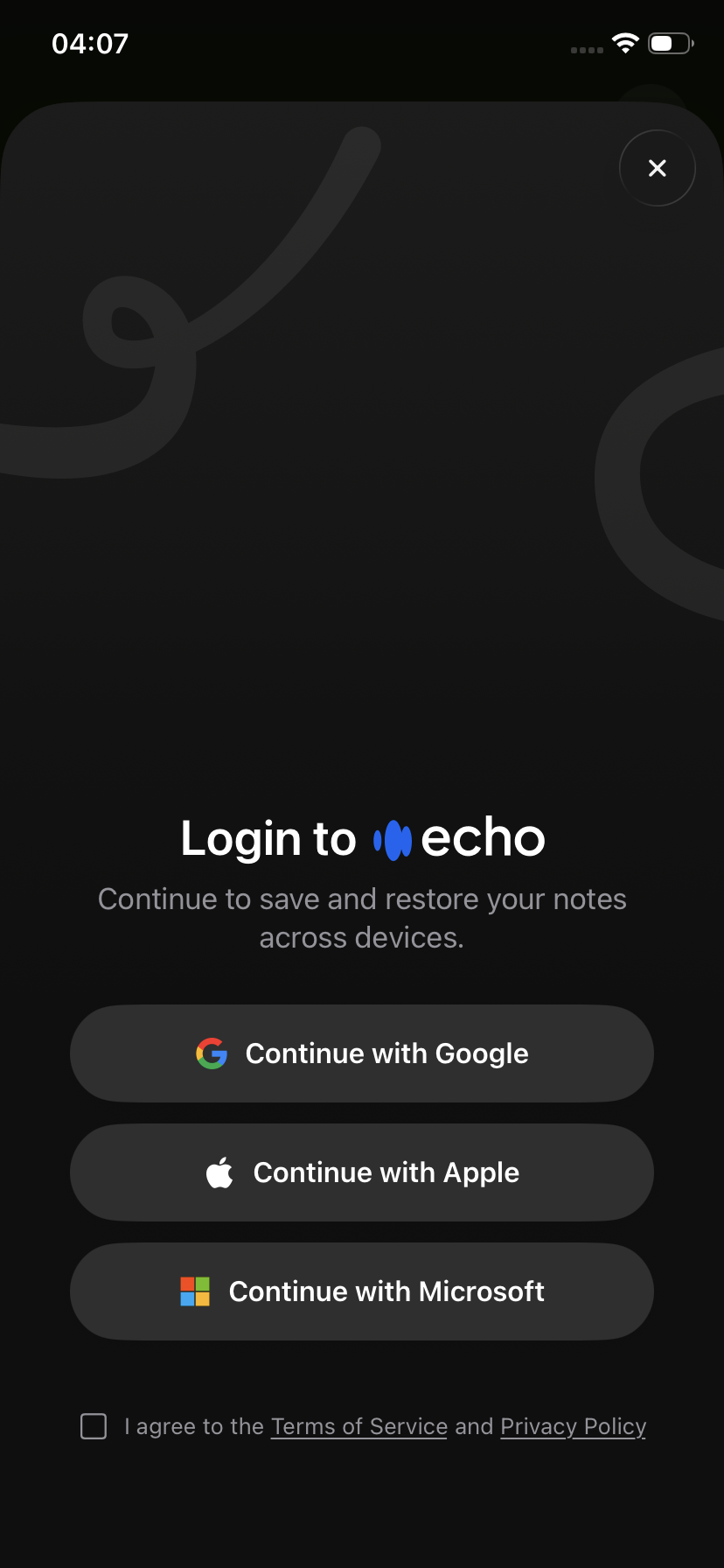Check the agreement checkbox
This screenshot has height=1568, width=724.
(94, 1426)
